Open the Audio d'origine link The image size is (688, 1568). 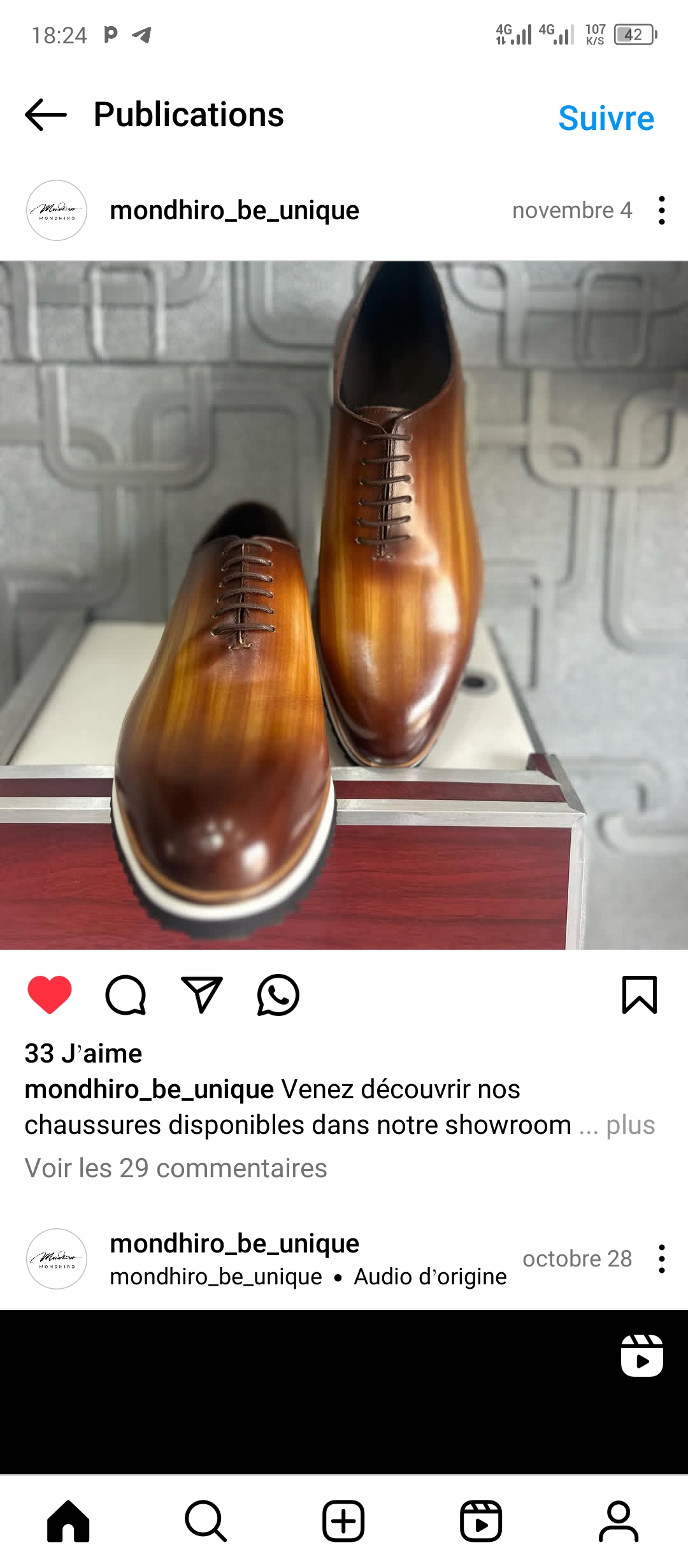pos(430,1277)
